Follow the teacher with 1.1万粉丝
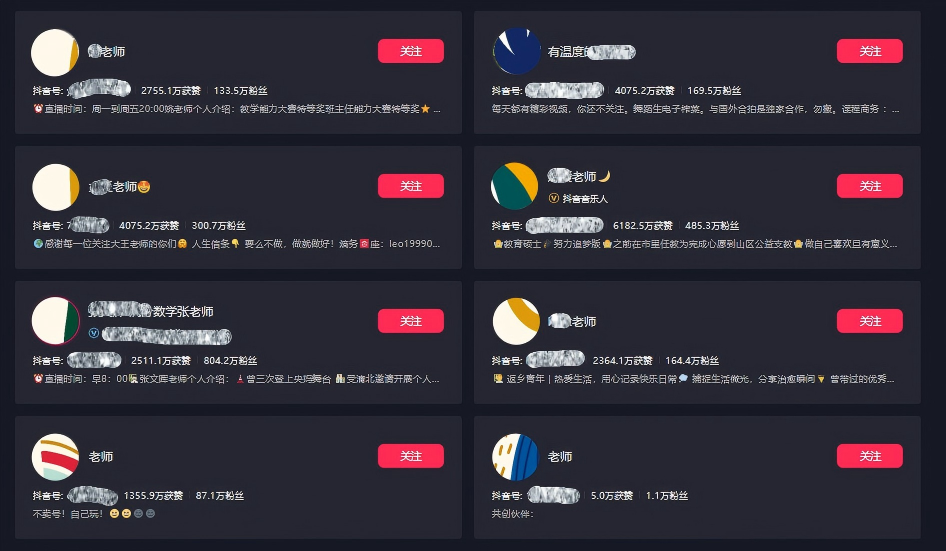946x551 pixels. point(869,456)
